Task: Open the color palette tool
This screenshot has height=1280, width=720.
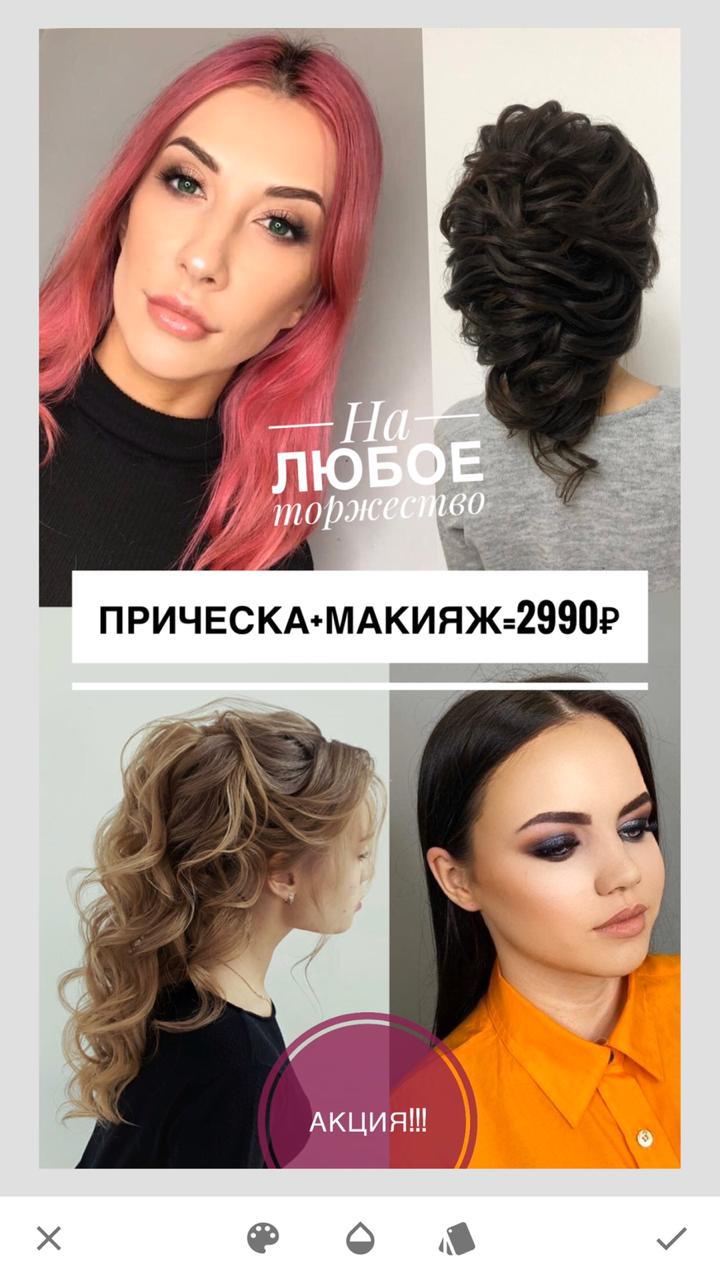Action: 263,1239
